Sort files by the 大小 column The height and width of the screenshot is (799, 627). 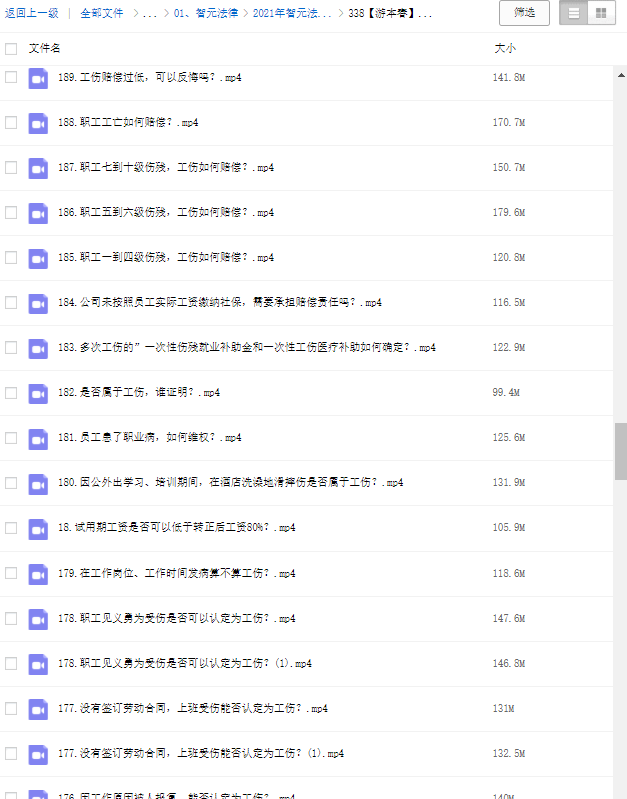[505, 48]
